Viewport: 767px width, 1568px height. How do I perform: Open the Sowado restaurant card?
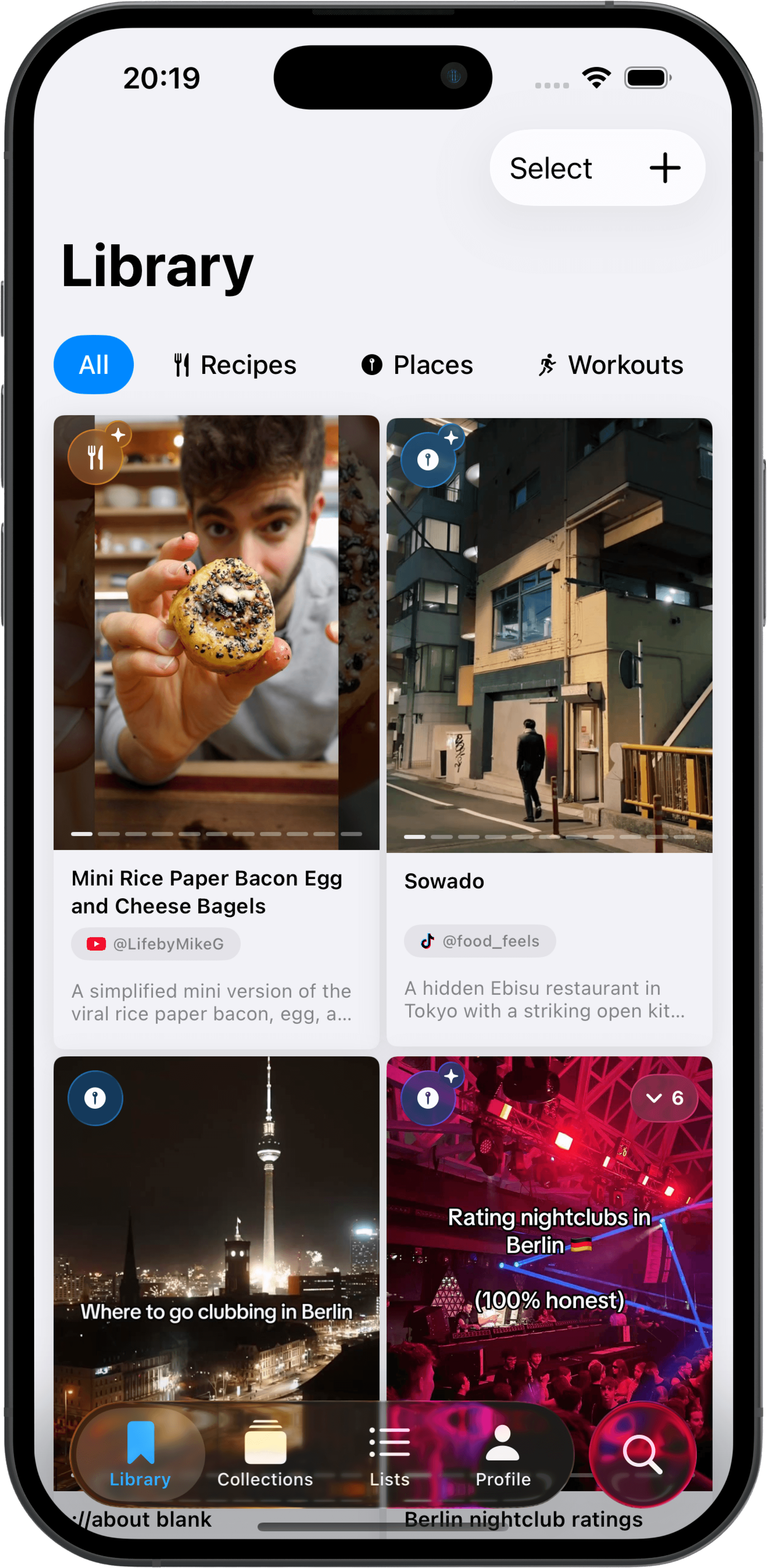tap(549, 636)
